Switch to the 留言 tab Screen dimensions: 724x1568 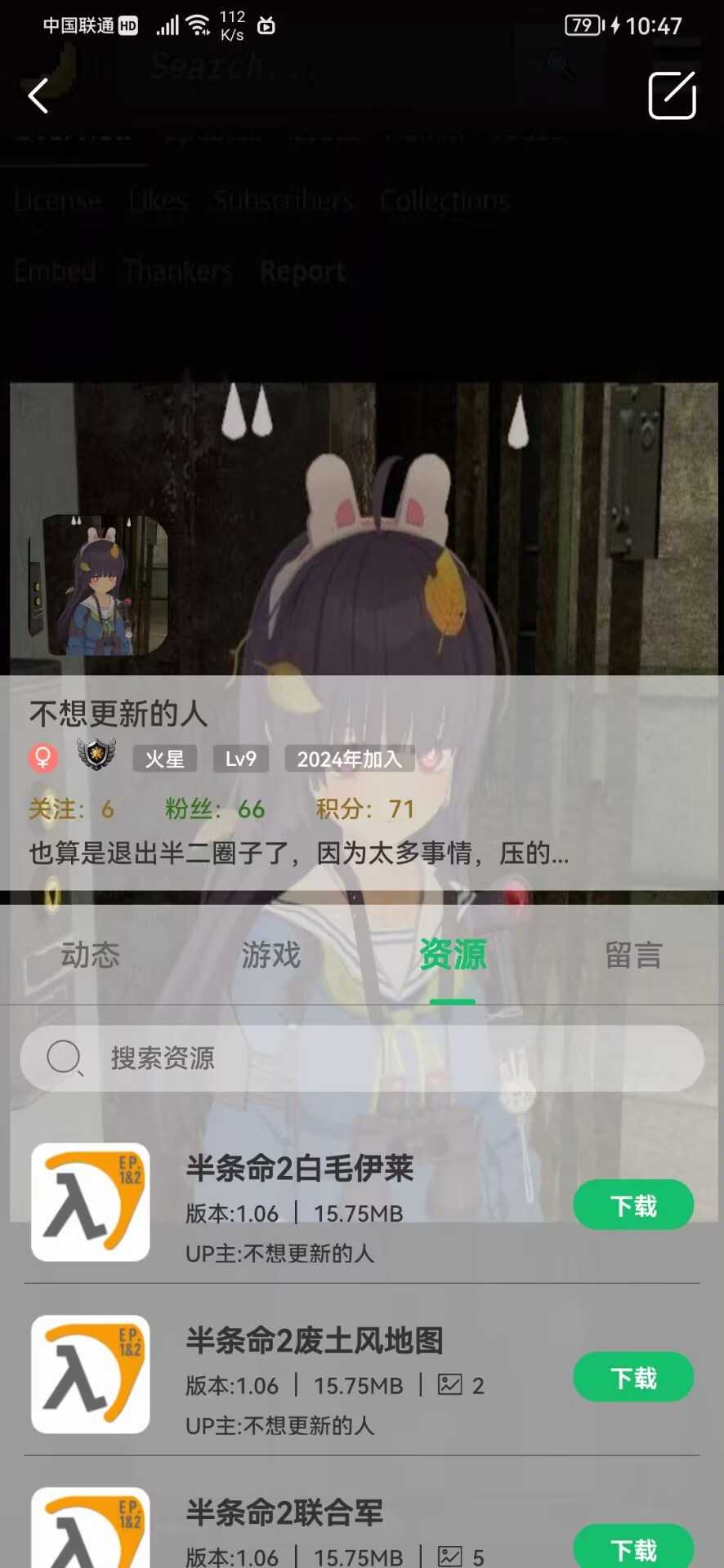pos(633,955)
